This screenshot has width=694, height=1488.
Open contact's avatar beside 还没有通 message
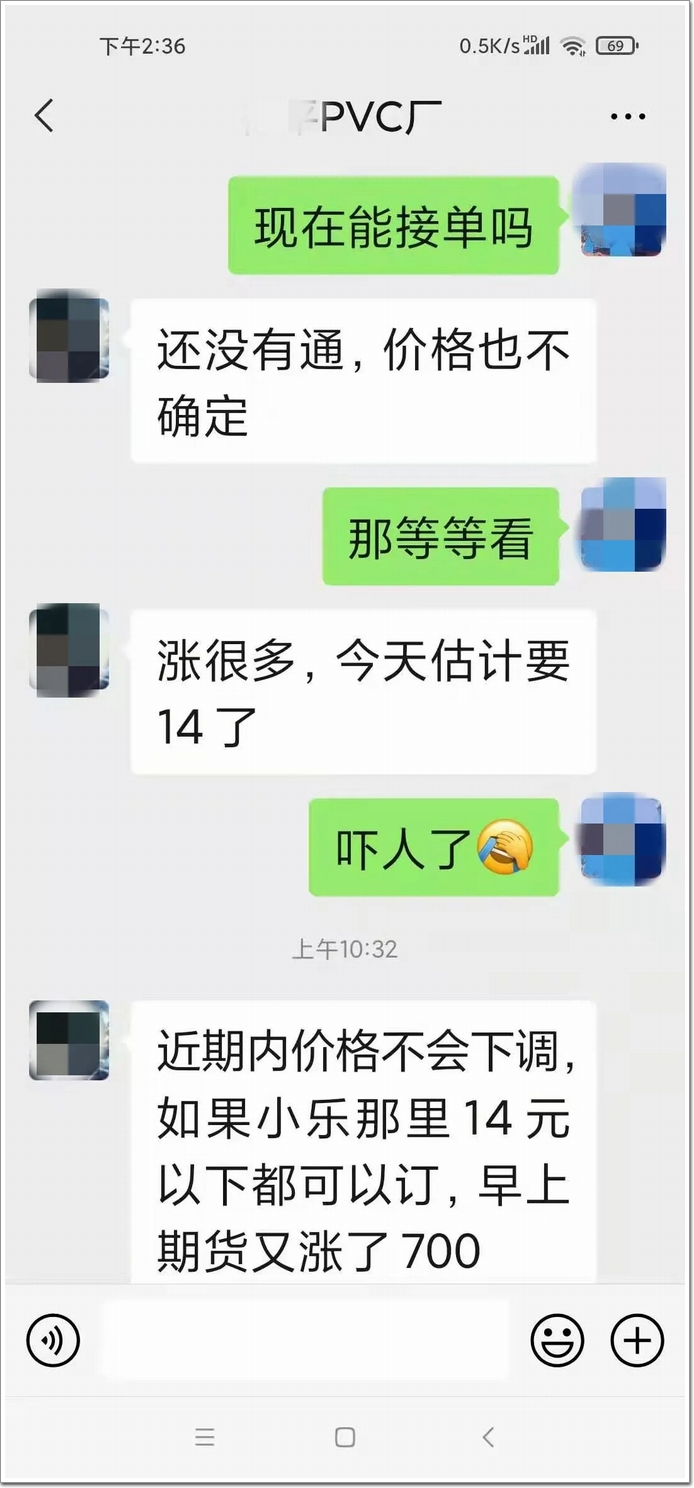pos(69,337)
